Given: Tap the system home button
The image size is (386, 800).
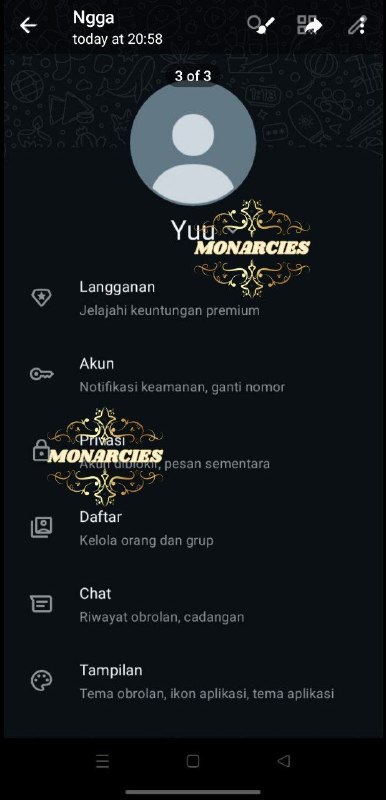Looking at the screenshot, I should (x=193, y=761).
